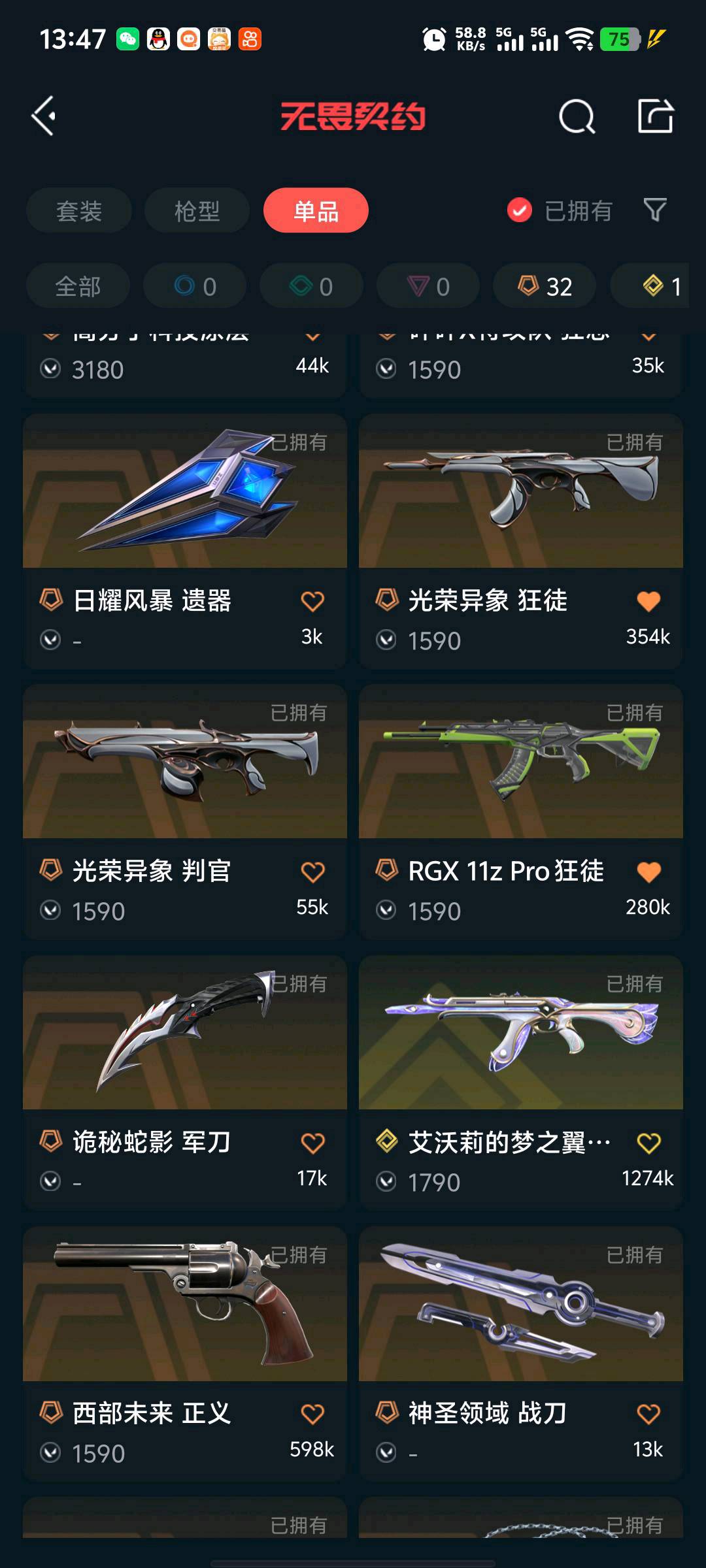This screenshot has width=706, height=1568.
Task: Switch to the 套装 tab
Action: 79,210
